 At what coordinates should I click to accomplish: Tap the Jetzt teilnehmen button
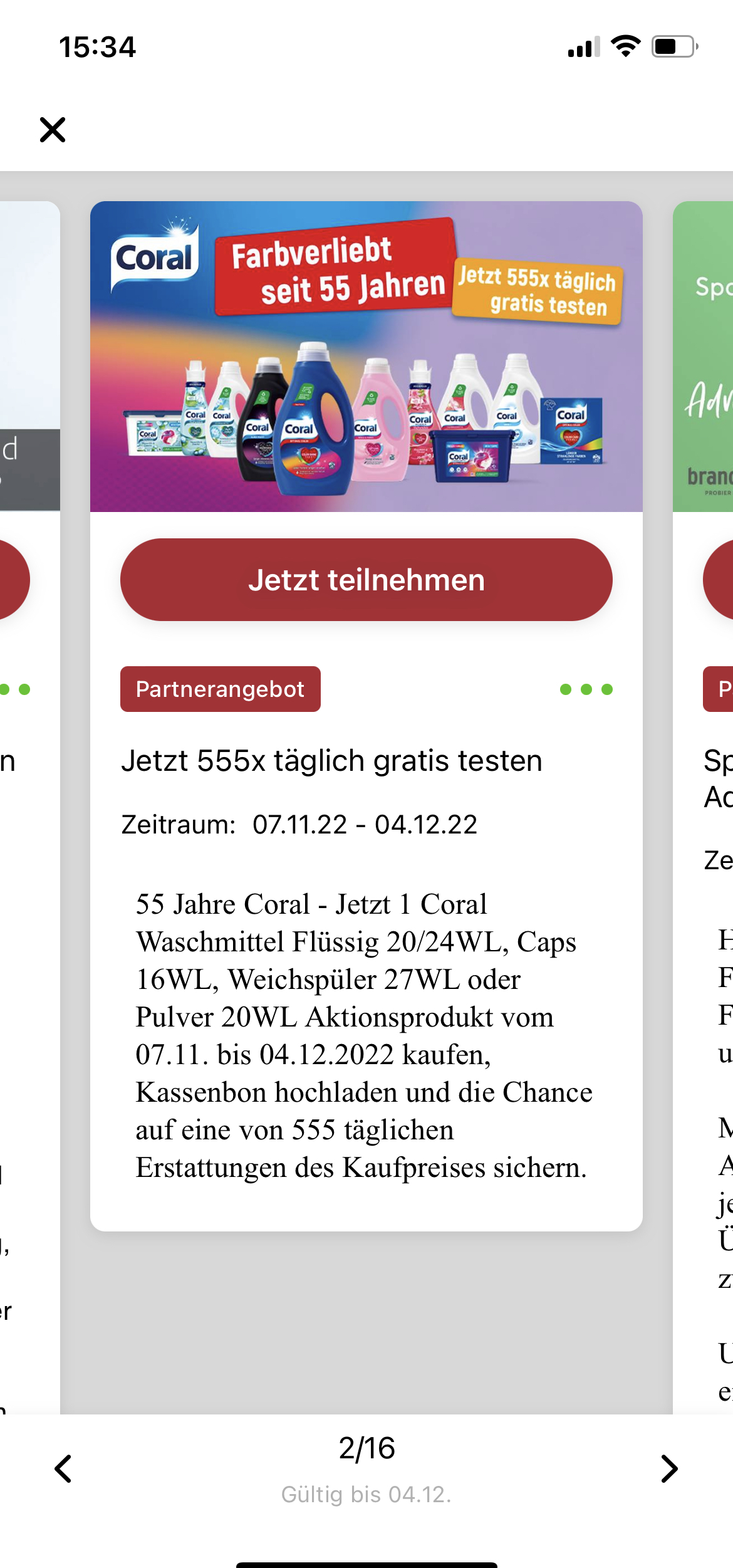[x=366, y=580]
